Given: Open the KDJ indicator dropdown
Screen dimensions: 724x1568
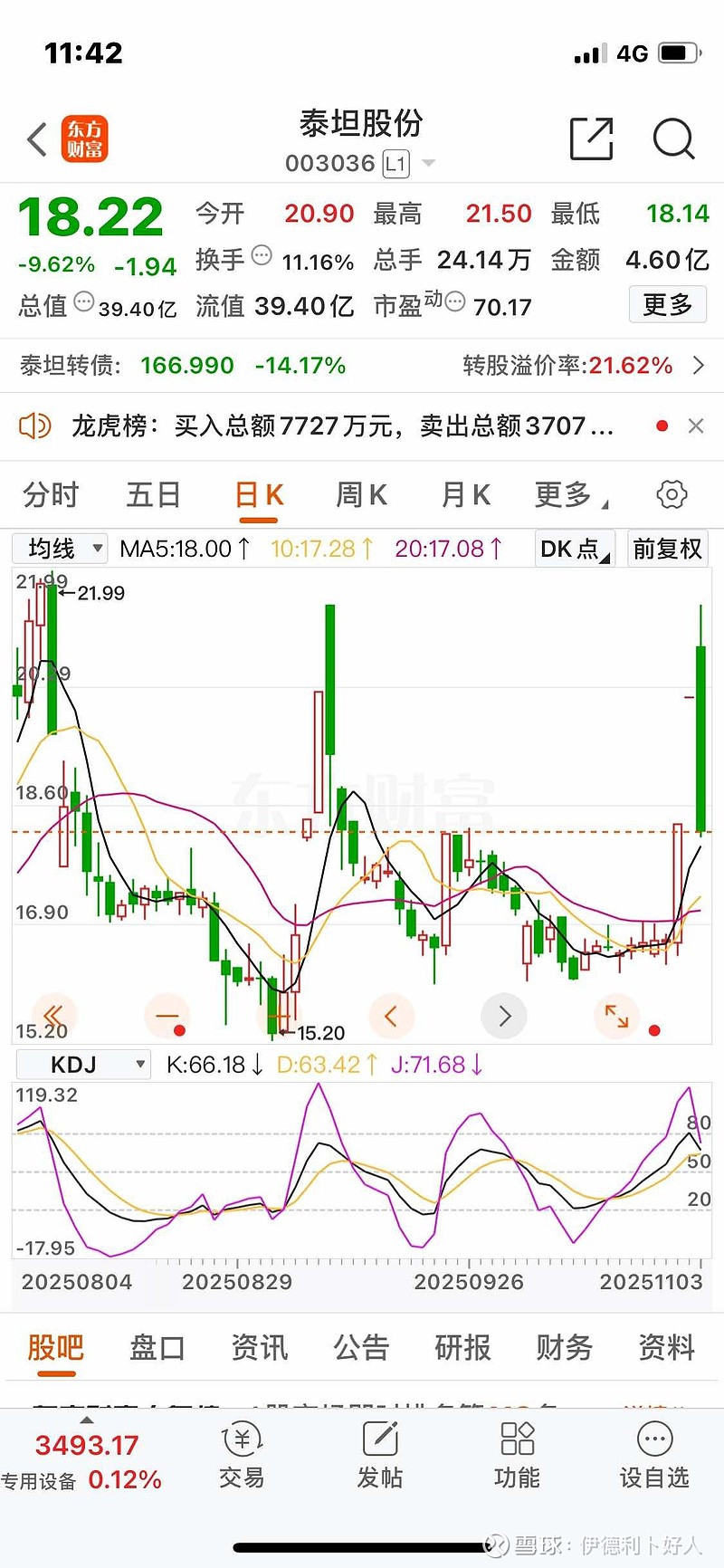Looking at the screenshot, I should 82,1065.
